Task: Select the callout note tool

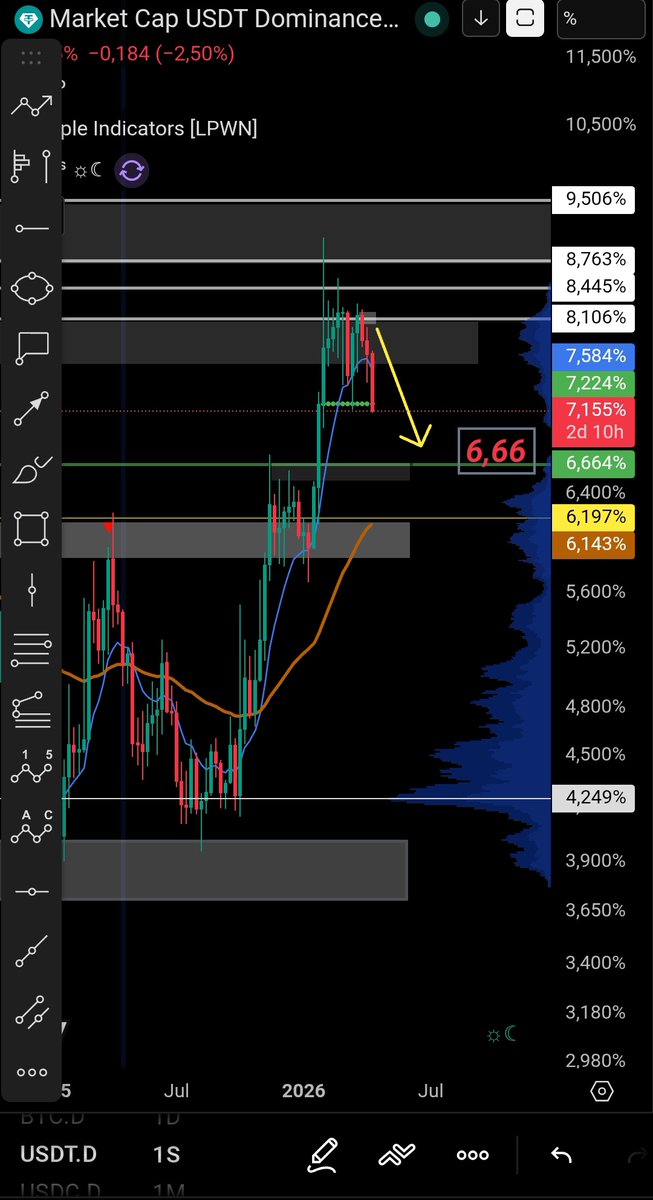Action: tap(31, 348)
